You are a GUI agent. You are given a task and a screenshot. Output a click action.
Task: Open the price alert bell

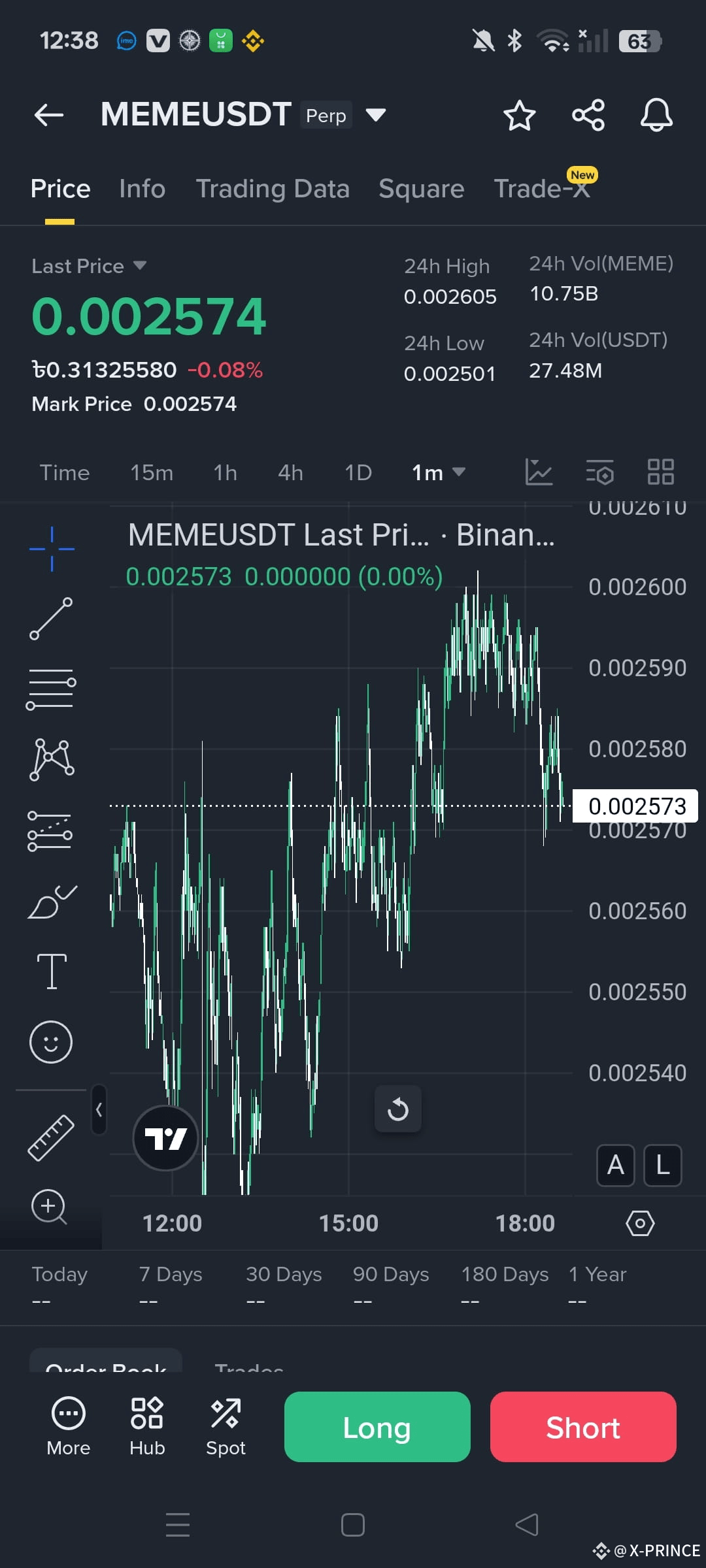point(656,116)
